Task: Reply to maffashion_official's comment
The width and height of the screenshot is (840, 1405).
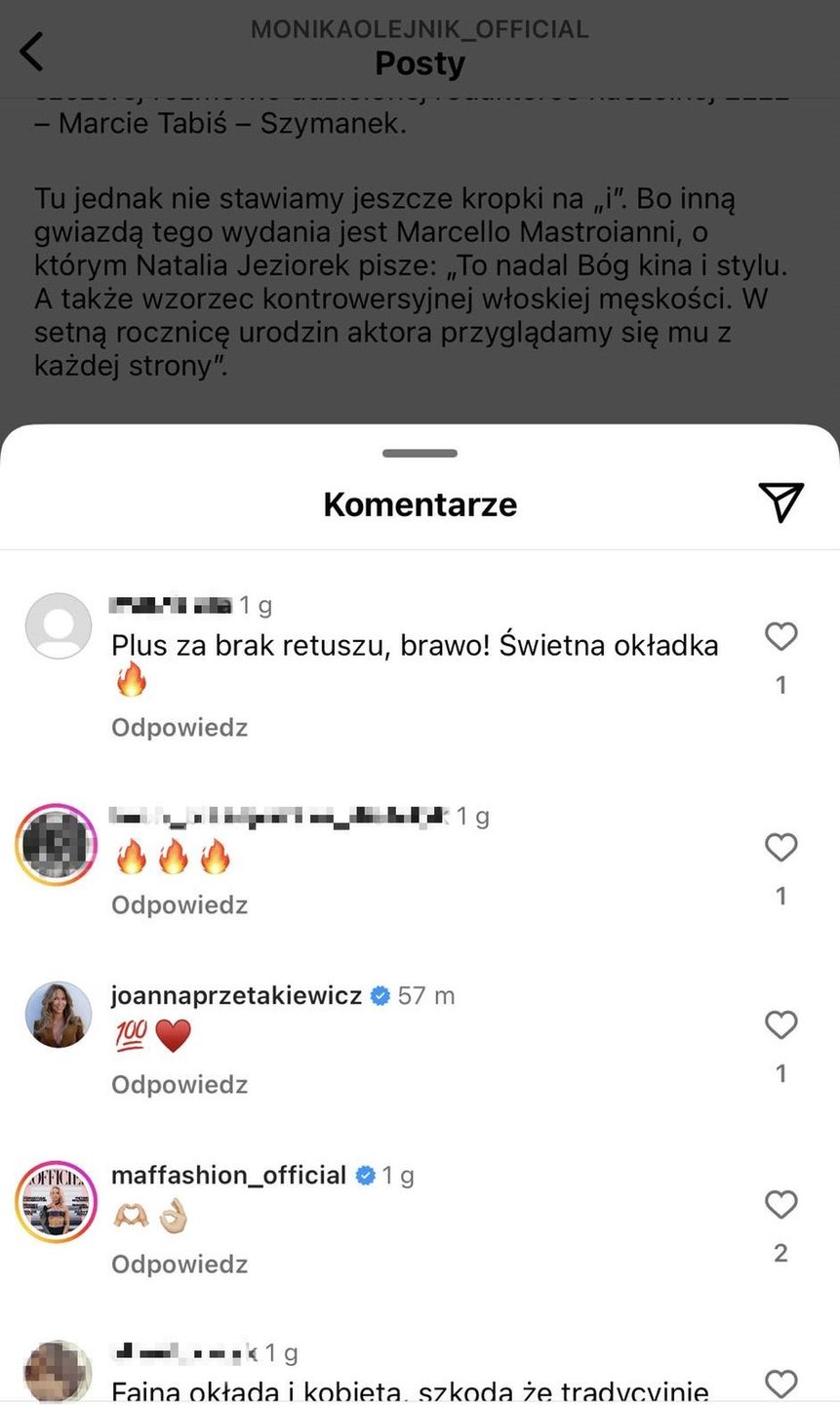Action: (180, 1264)
